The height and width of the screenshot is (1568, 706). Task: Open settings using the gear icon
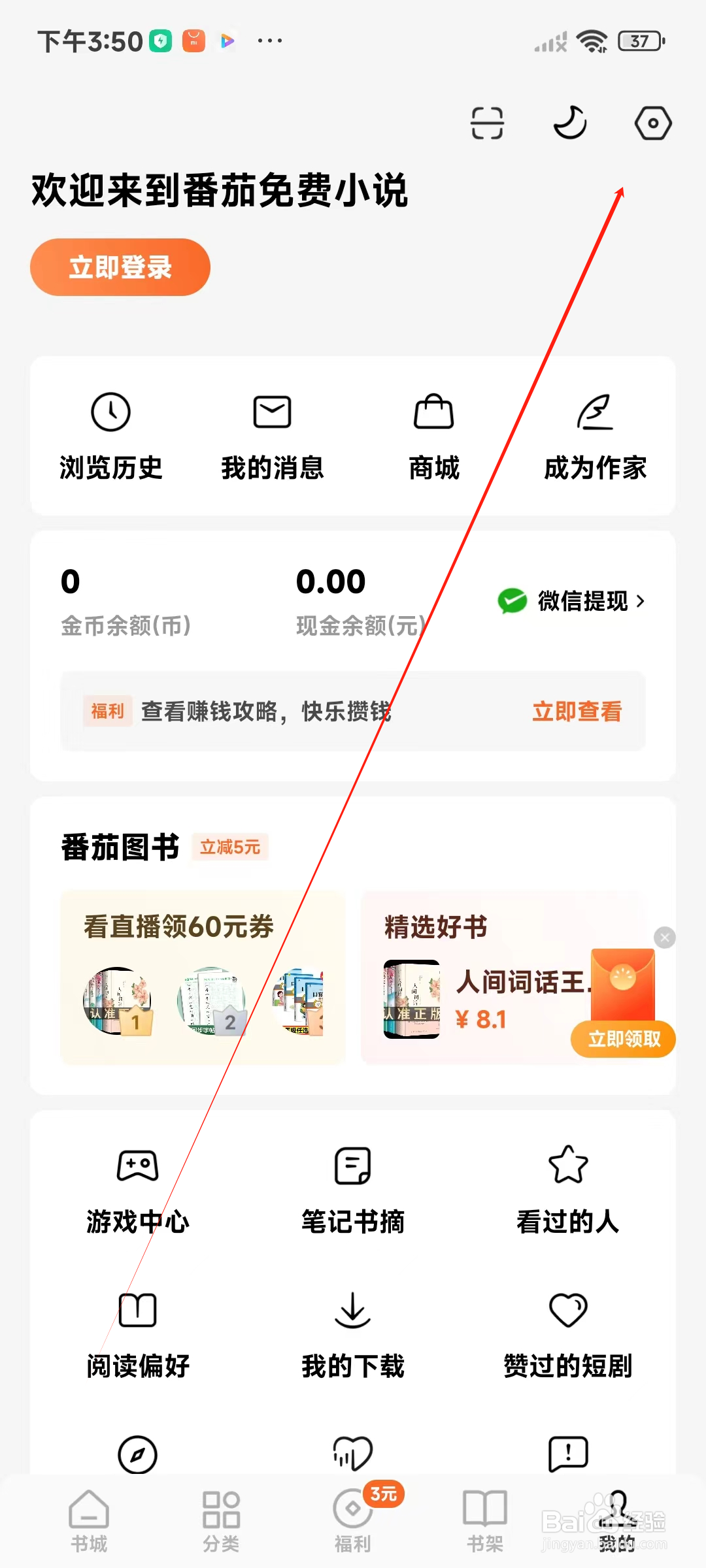click(x=651, y=123)
